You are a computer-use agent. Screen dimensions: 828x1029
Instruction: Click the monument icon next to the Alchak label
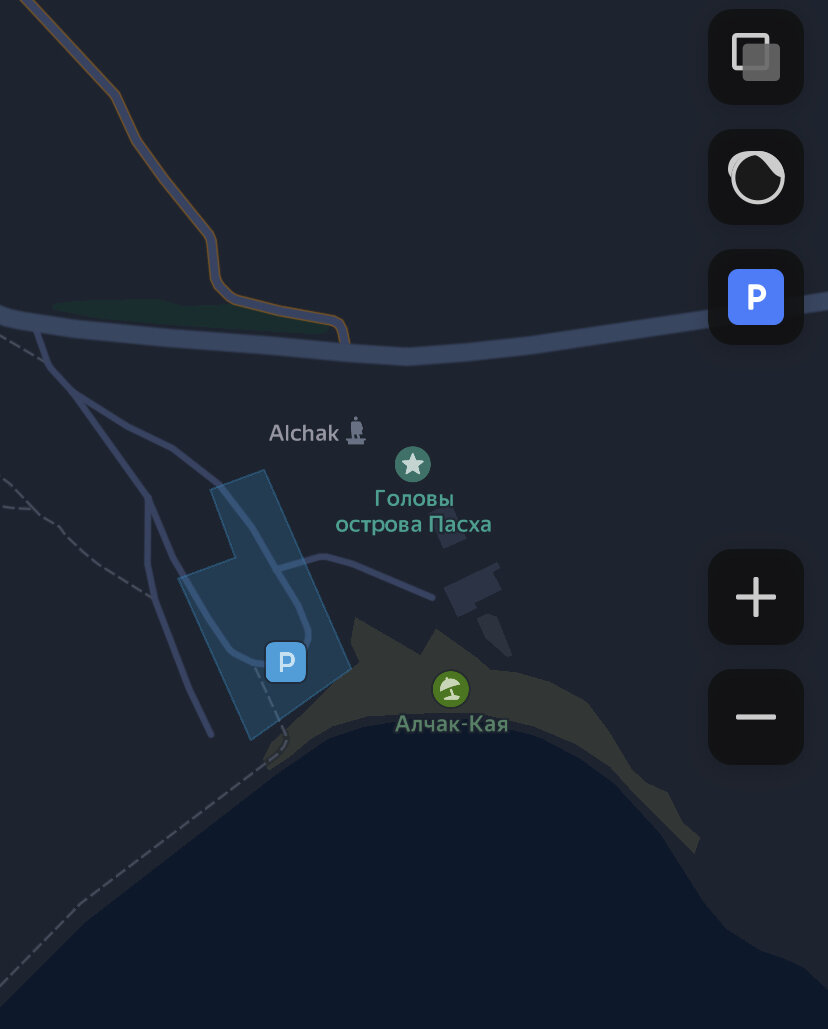(357, 430)
